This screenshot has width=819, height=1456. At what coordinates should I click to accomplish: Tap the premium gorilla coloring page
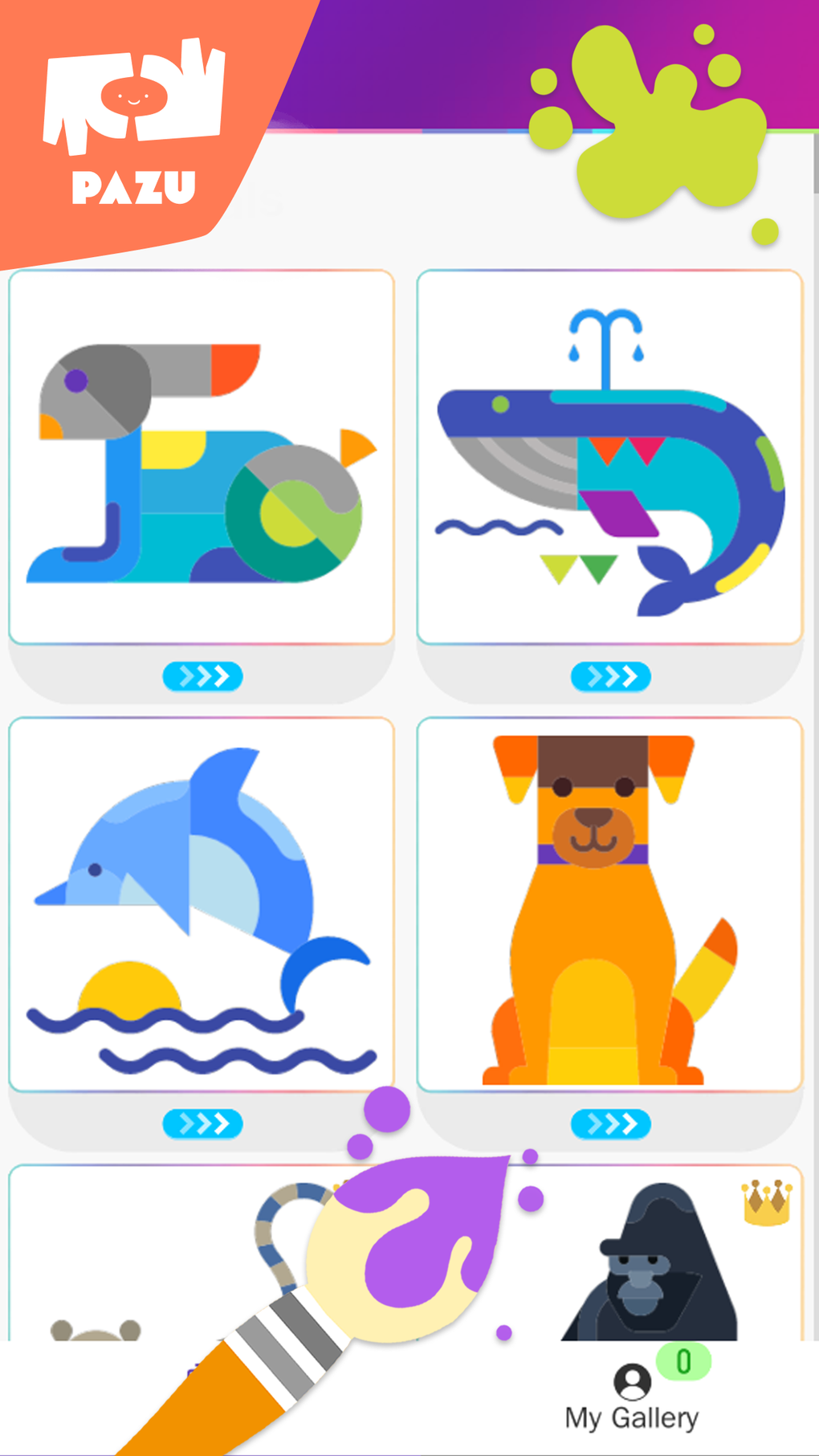pyautogui.click(x=650, y=1277)
